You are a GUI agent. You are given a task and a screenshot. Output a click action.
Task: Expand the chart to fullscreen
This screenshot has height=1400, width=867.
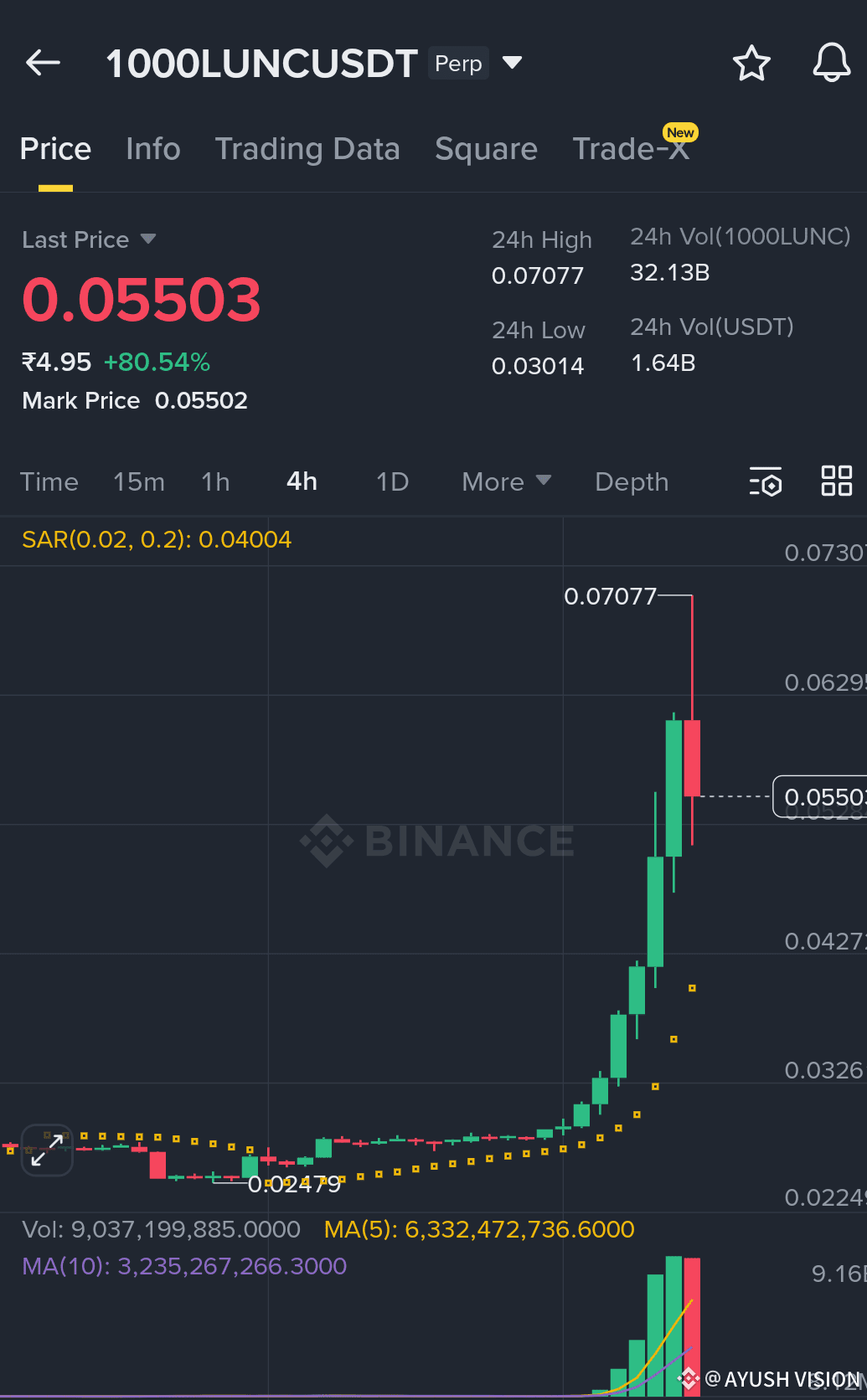47,1150
